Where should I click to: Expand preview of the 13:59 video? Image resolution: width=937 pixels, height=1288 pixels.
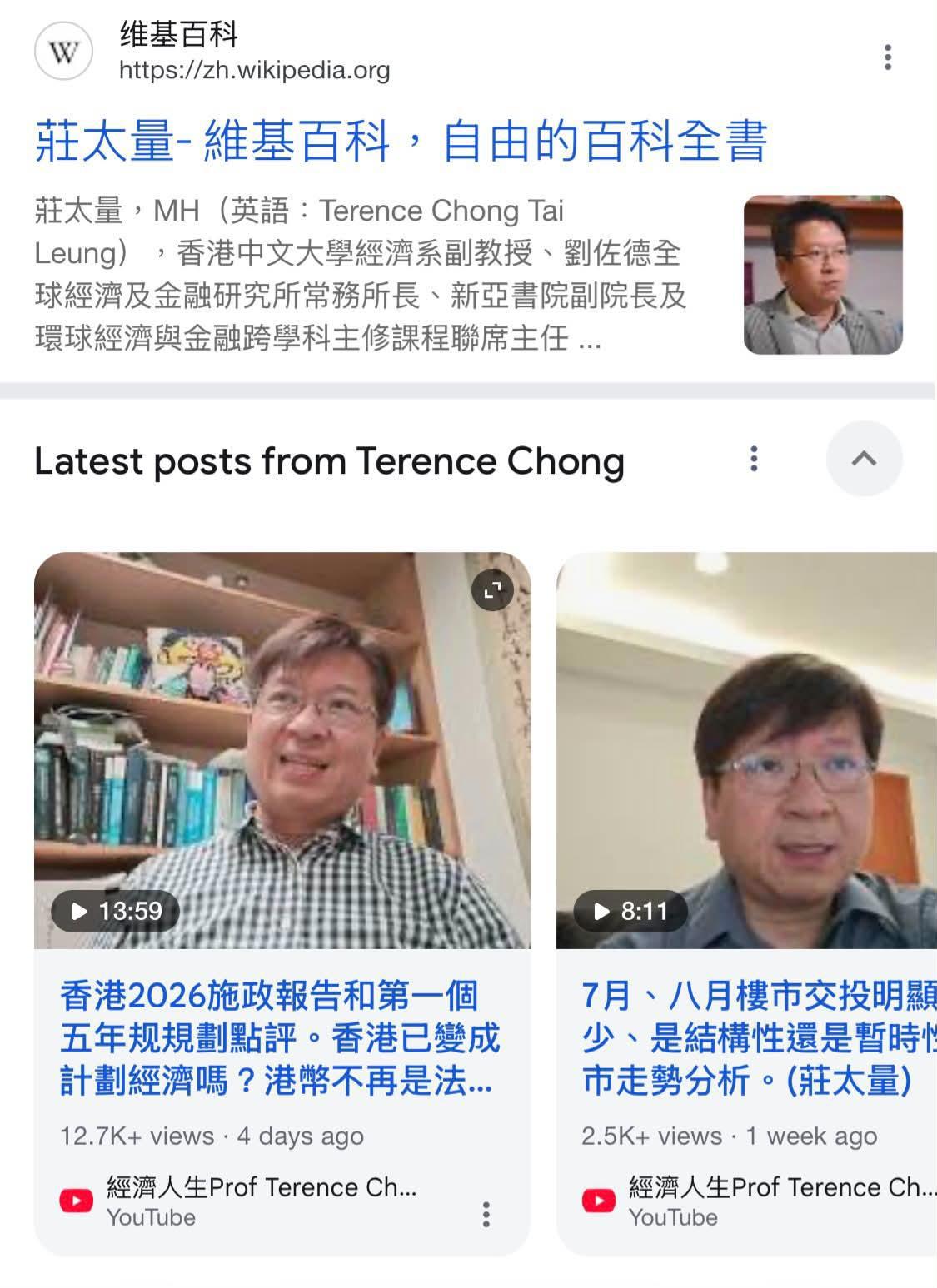coord(492,590)
